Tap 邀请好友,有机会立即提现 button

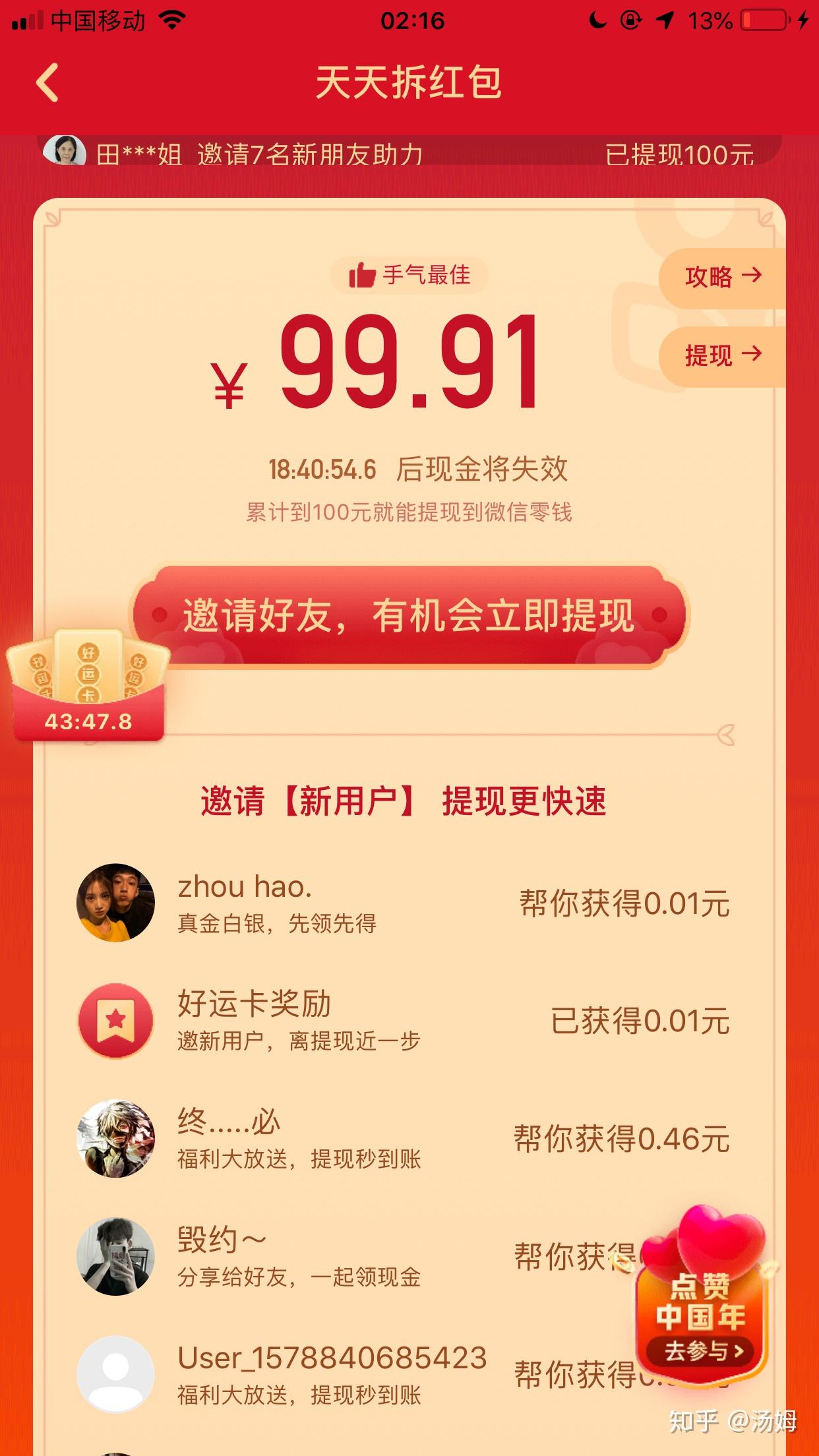(x=409, y=615)
